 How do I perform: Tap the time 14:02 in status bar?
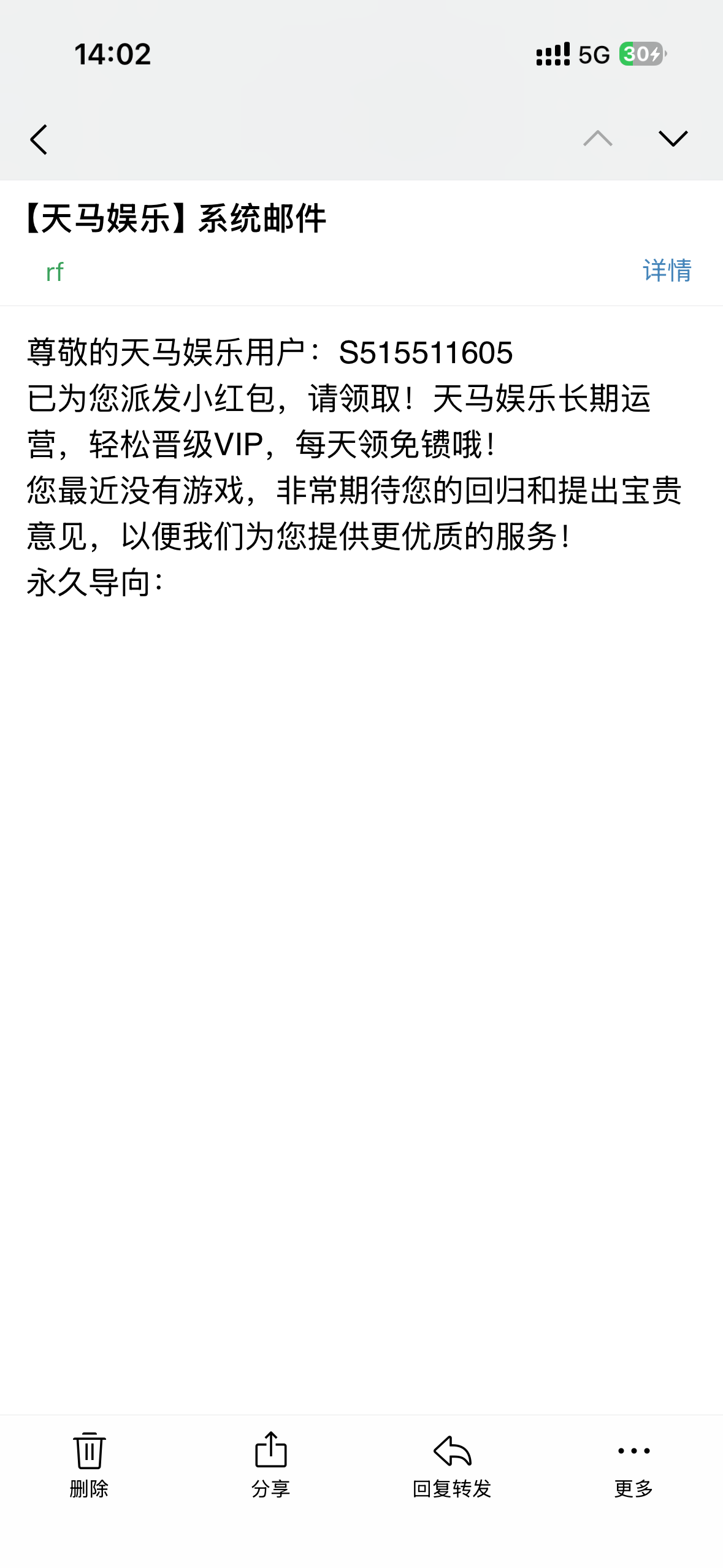point(112,55)
